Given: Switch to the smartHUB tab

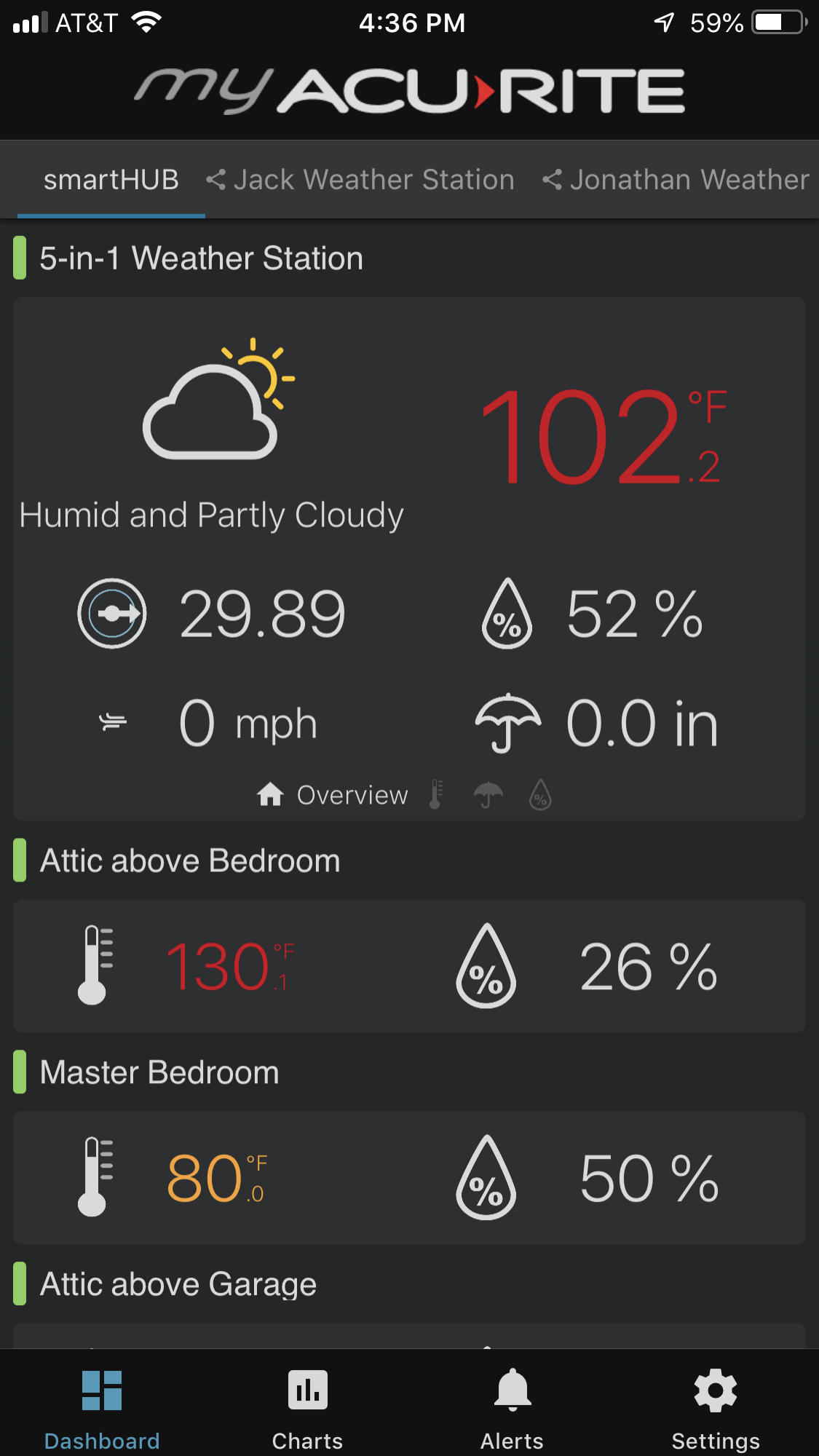Looking at the screenshot, I should (111, 180).
